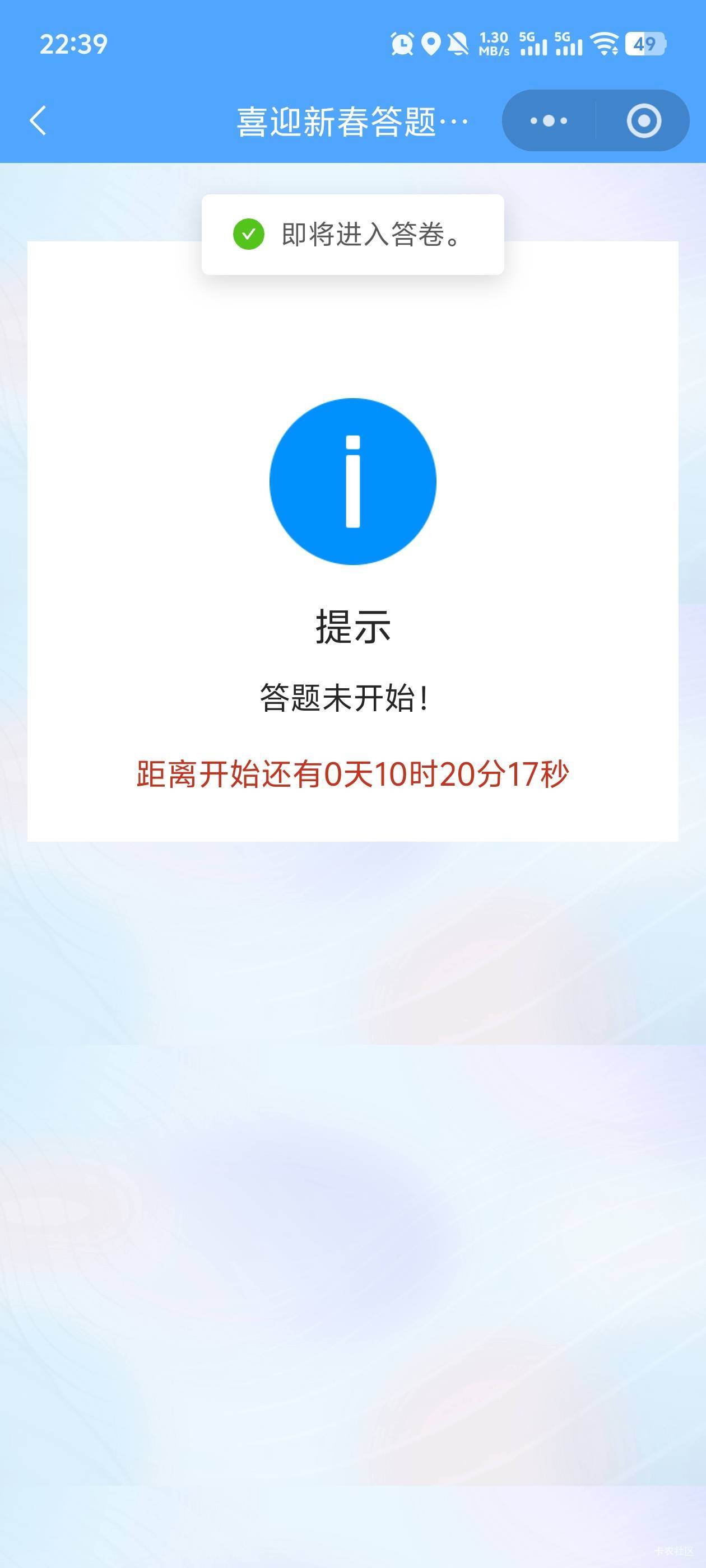Close the mini program with the circle button

[x=644, y=120]
